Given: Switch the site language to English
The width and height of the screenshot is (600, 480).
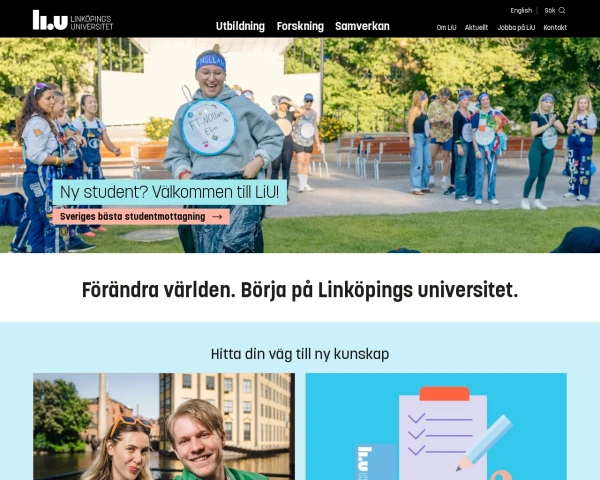Looking at the screenshot, I should 521,10.
